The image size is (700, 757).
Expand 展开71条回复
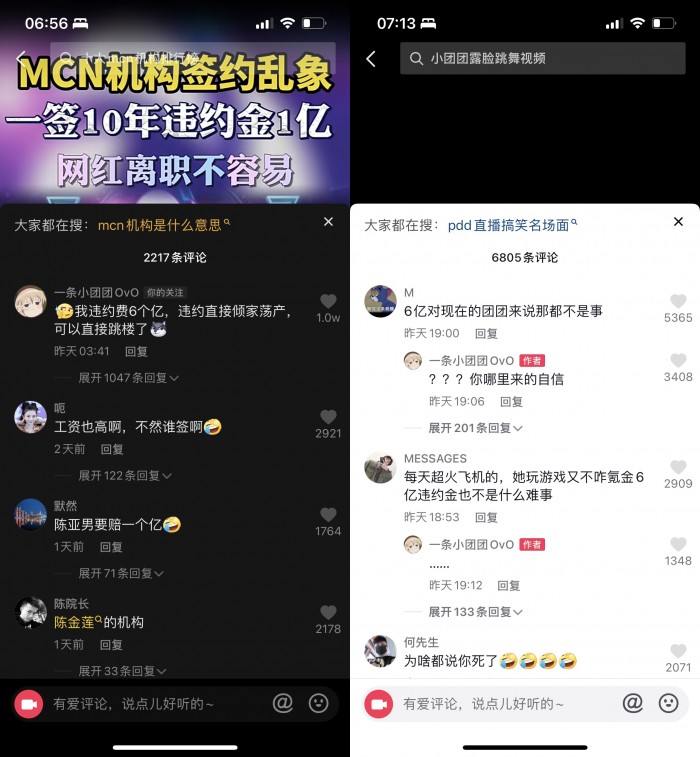click(x=129, y=573)
